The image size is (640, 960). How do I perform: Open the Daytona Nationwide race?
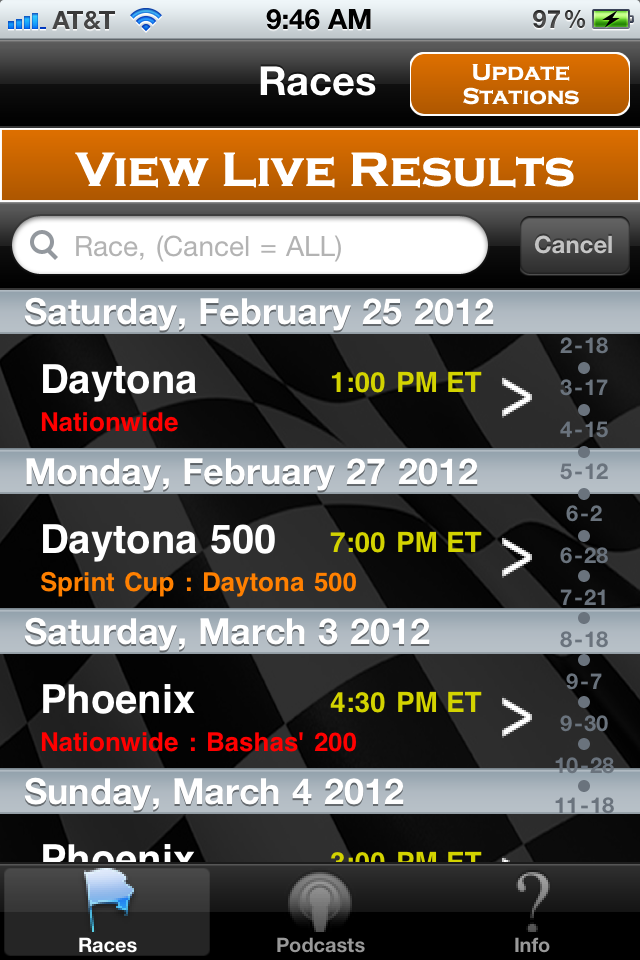point(270,398)
